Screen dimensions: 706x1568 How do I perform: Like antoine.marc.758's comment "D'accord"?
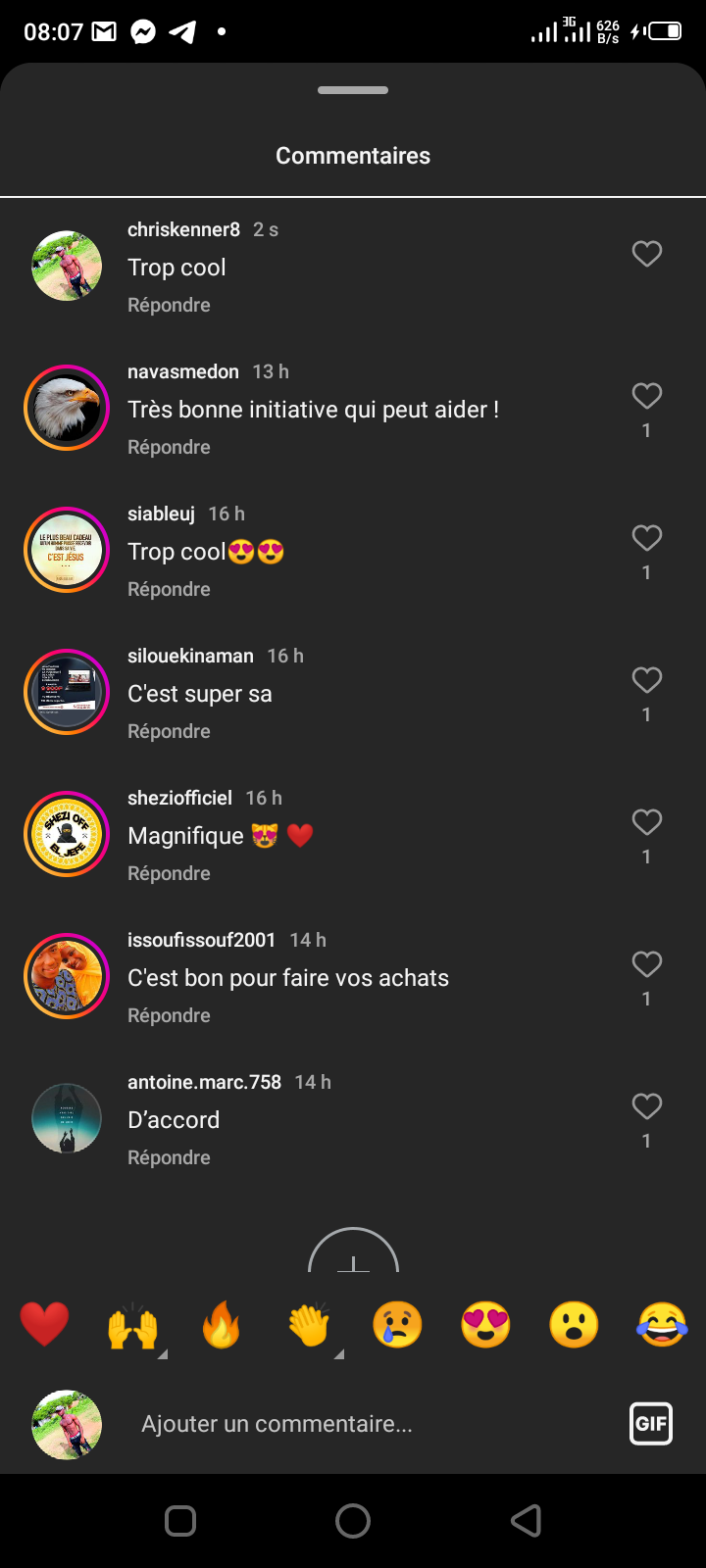646,1106
